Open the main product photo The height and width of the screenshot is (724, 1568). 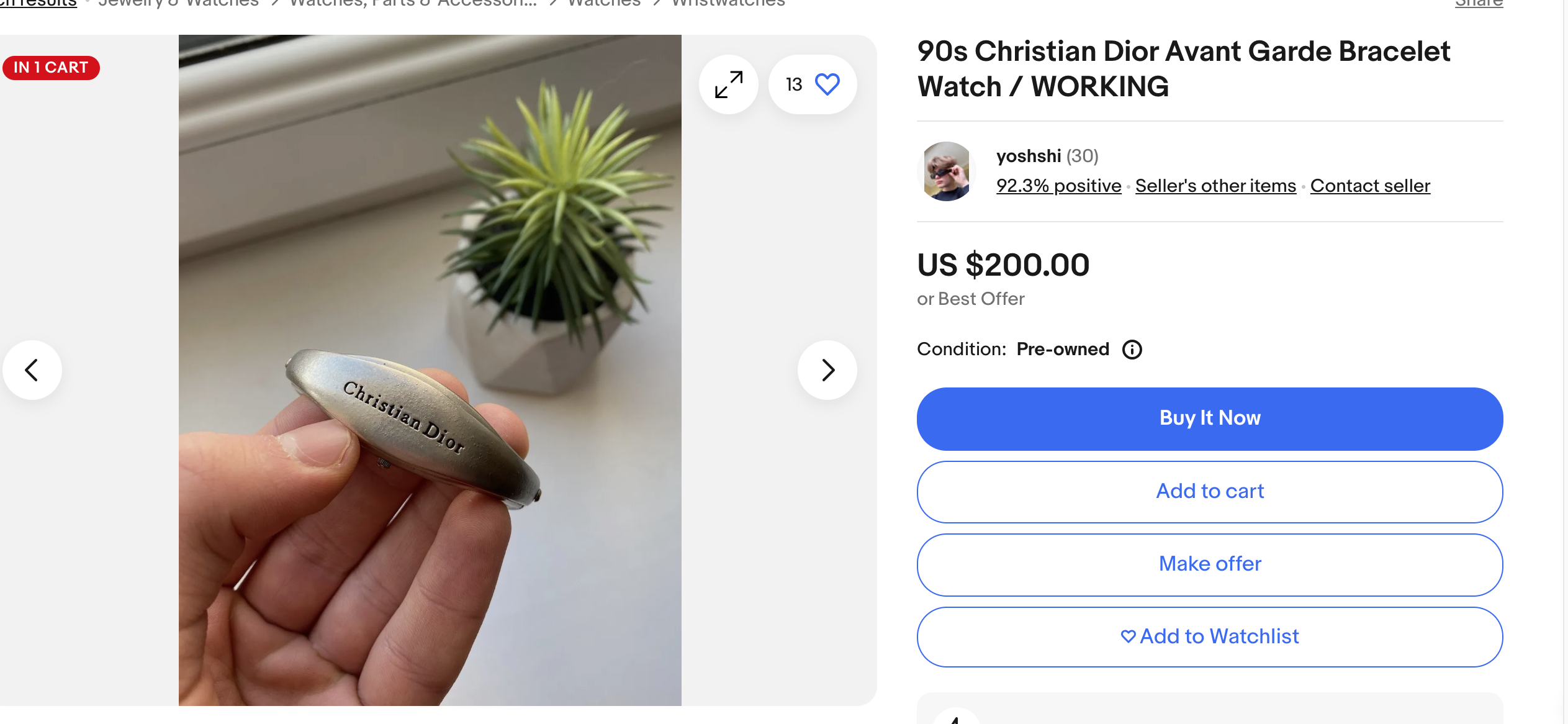point(430,370)
